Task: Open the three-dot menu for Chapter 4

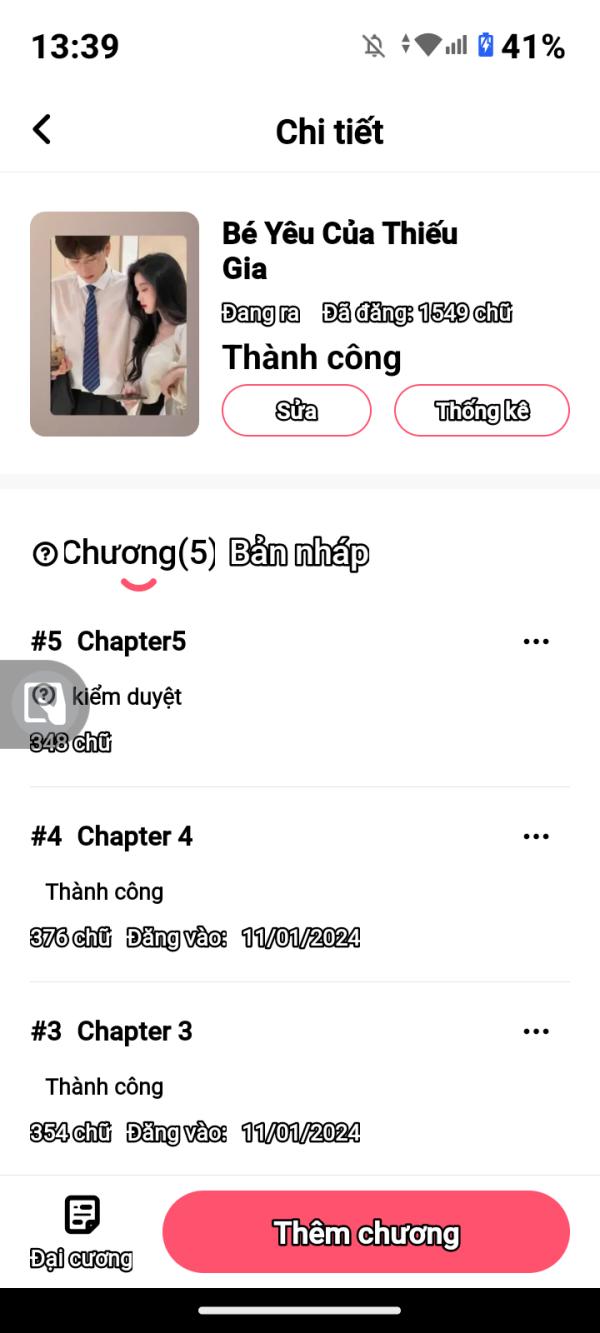Action: pos(536,837)
